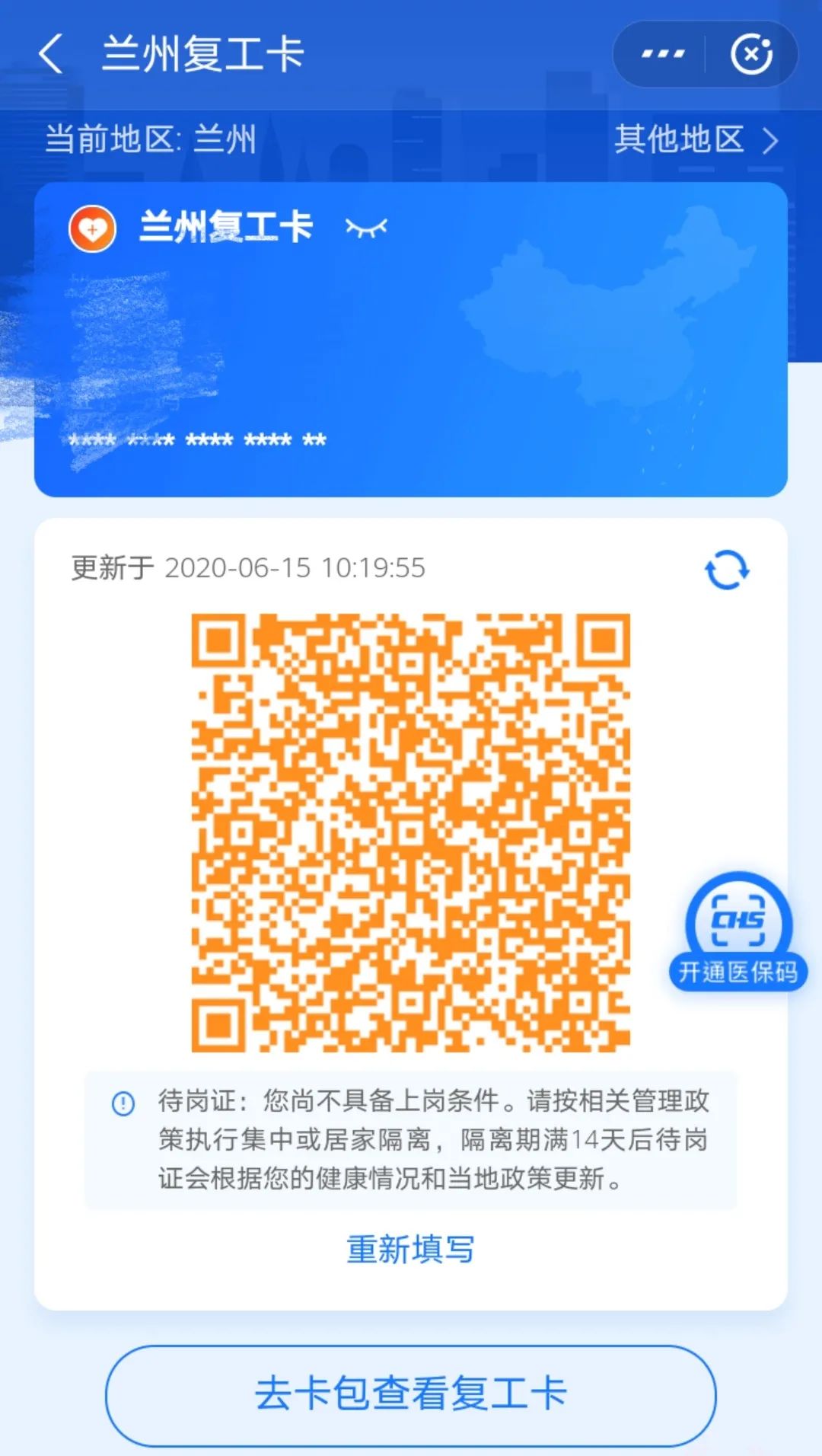Open the mini-program more options menu
The height and width of the screenshot is (1456, 822).
tap(662, 54)
